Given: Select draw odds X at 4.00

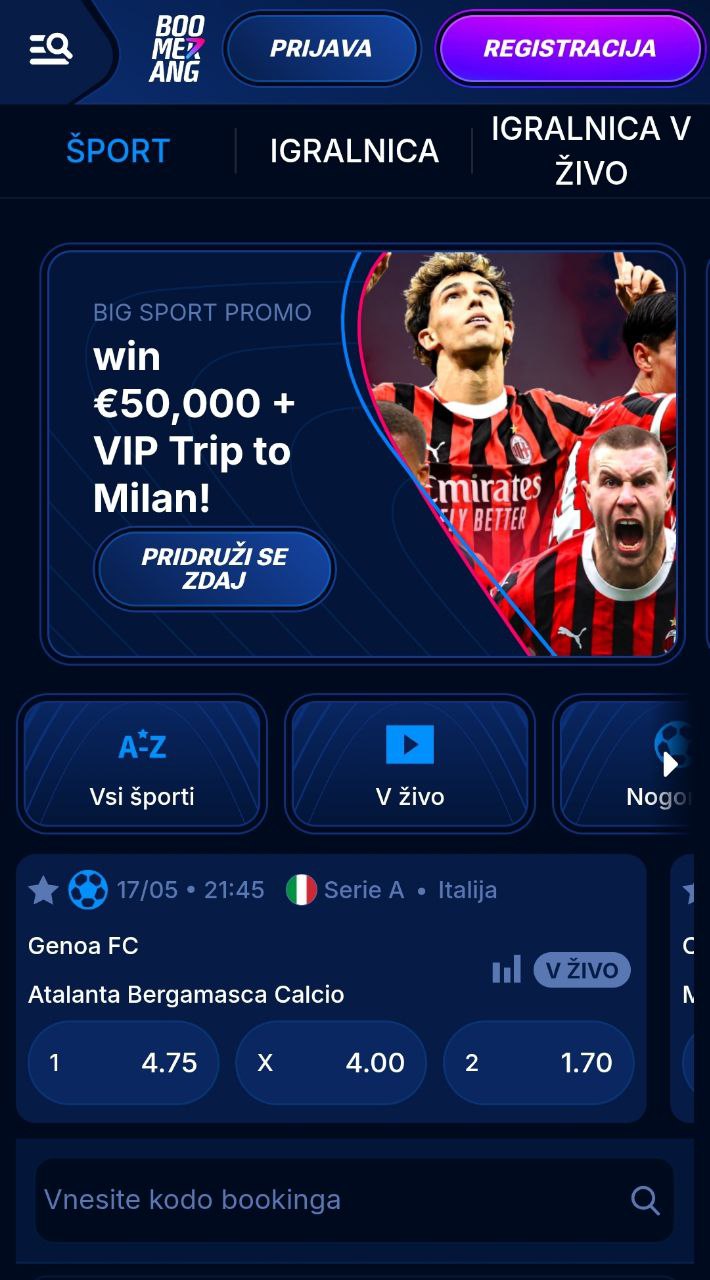Looking at the screenshot, I should click(x=331, y=1062).
